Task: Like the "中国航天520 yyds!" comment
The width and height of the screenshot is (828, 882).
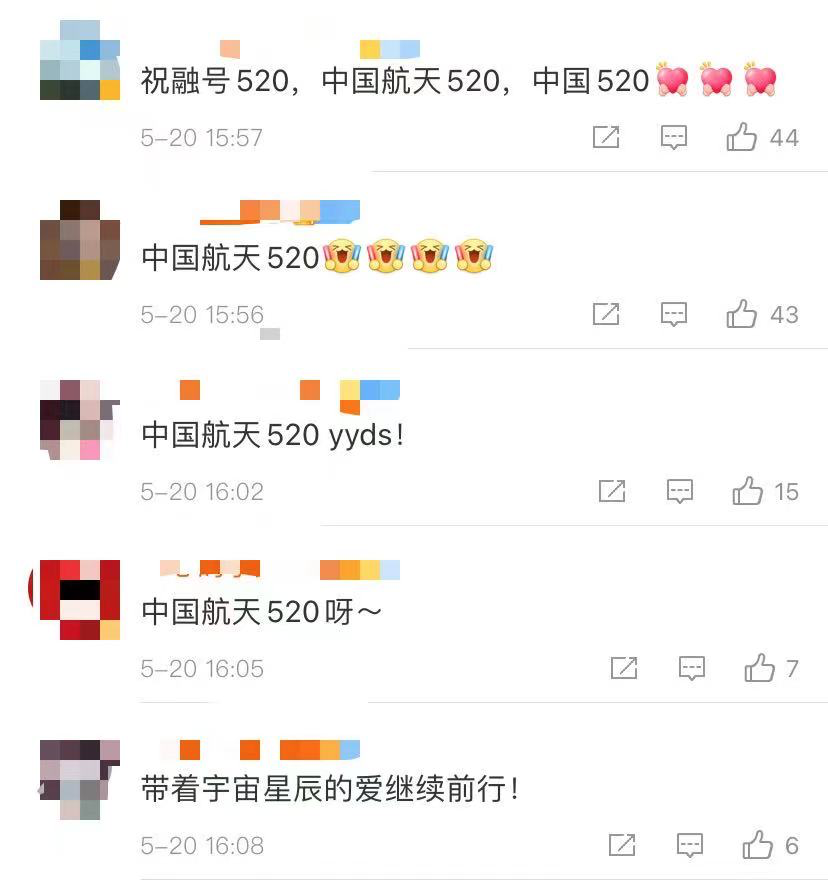Action: pos(748,491)
